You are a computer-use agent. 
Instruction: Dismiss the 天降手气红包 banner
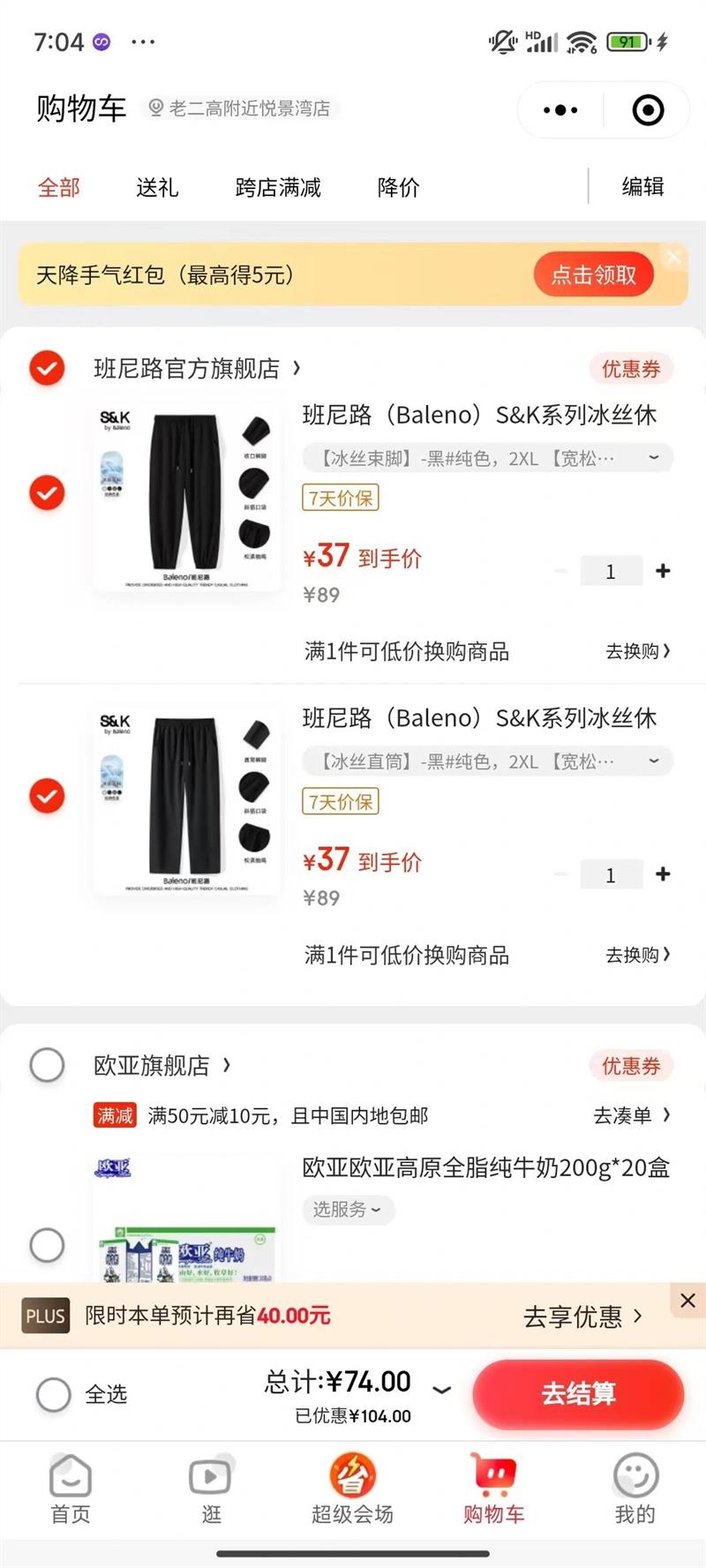point(674,257)
